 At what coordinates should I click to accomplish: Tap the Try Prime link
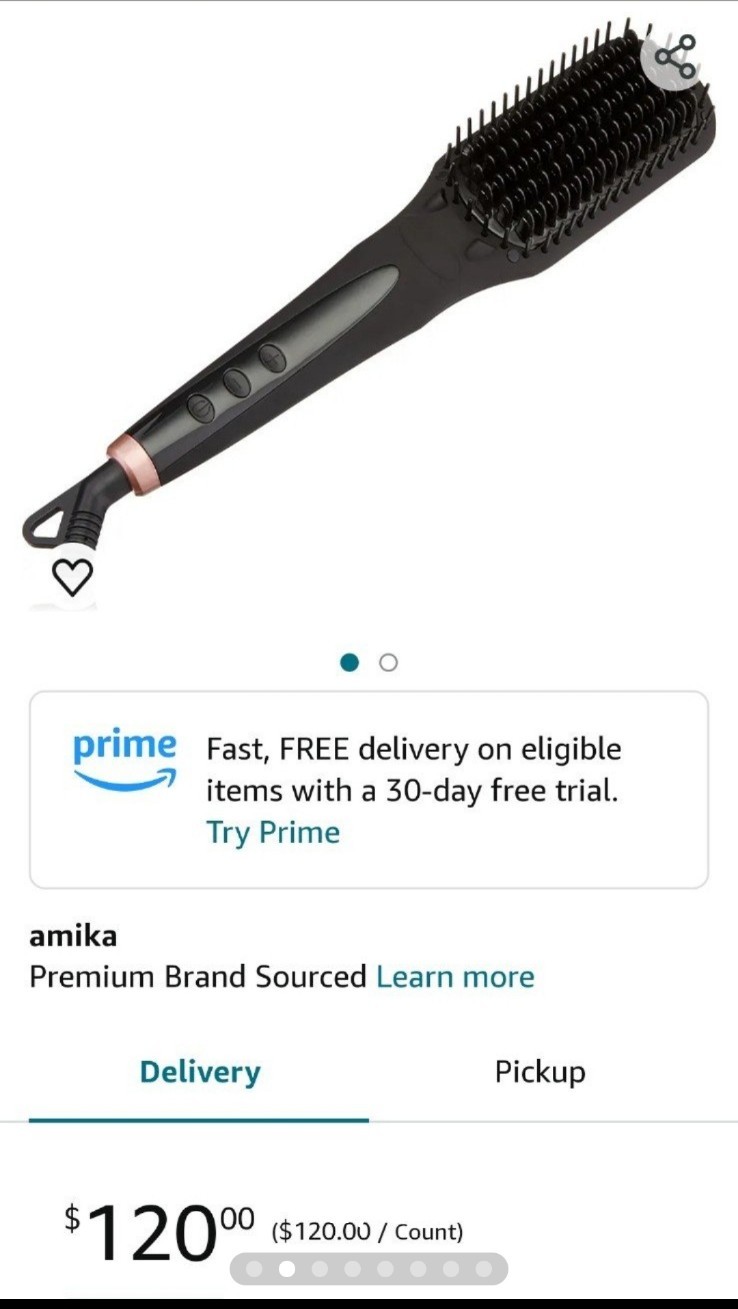(273, 833)
